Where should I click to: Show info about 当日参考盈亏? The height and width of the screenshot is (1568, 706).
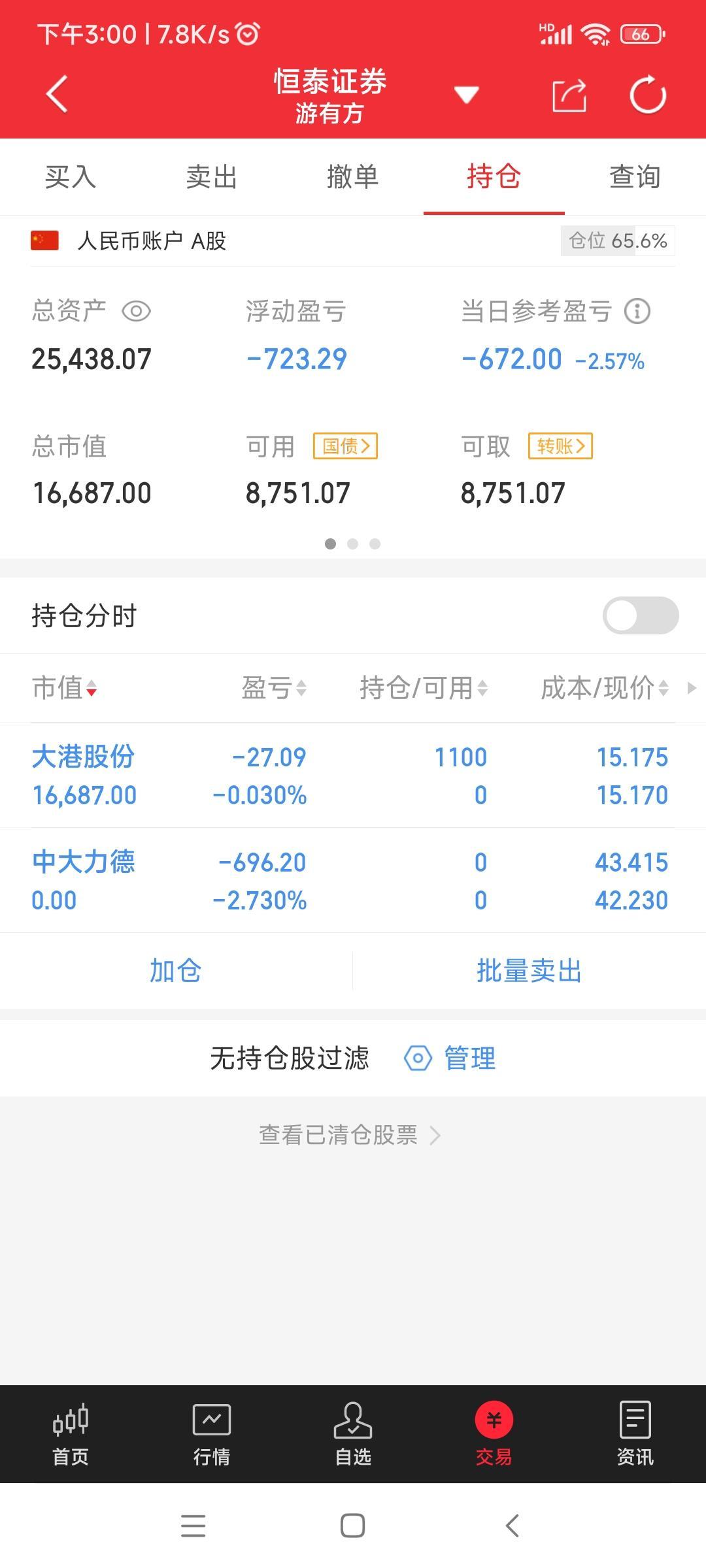637,311
